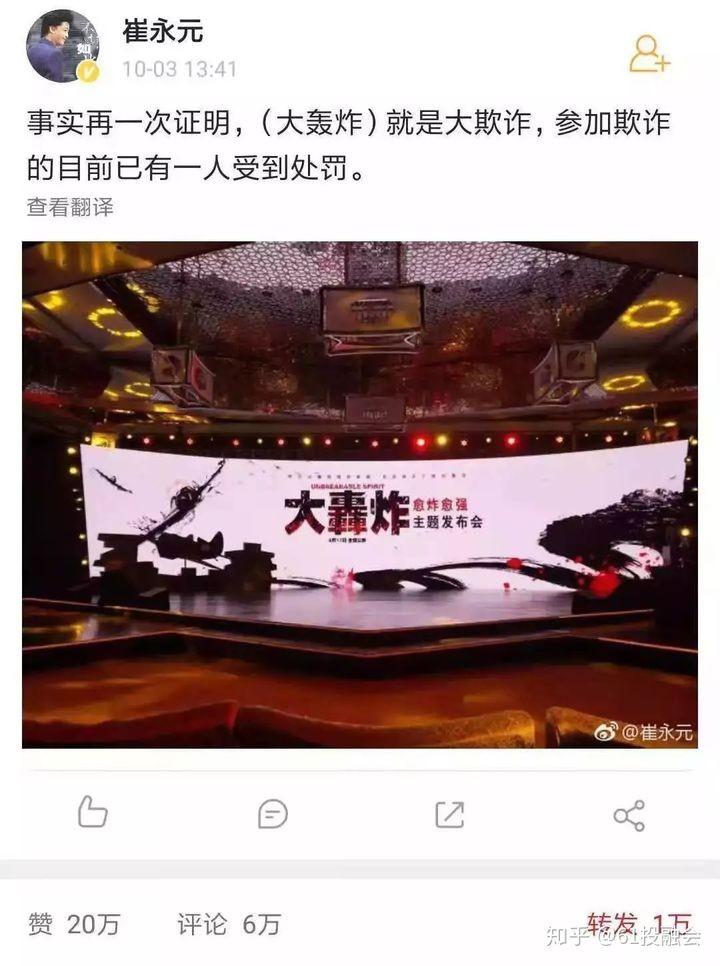This screenshot has width=720, height=966.
Task: Repost using the forward icon
Action: (x=450, y=814)
